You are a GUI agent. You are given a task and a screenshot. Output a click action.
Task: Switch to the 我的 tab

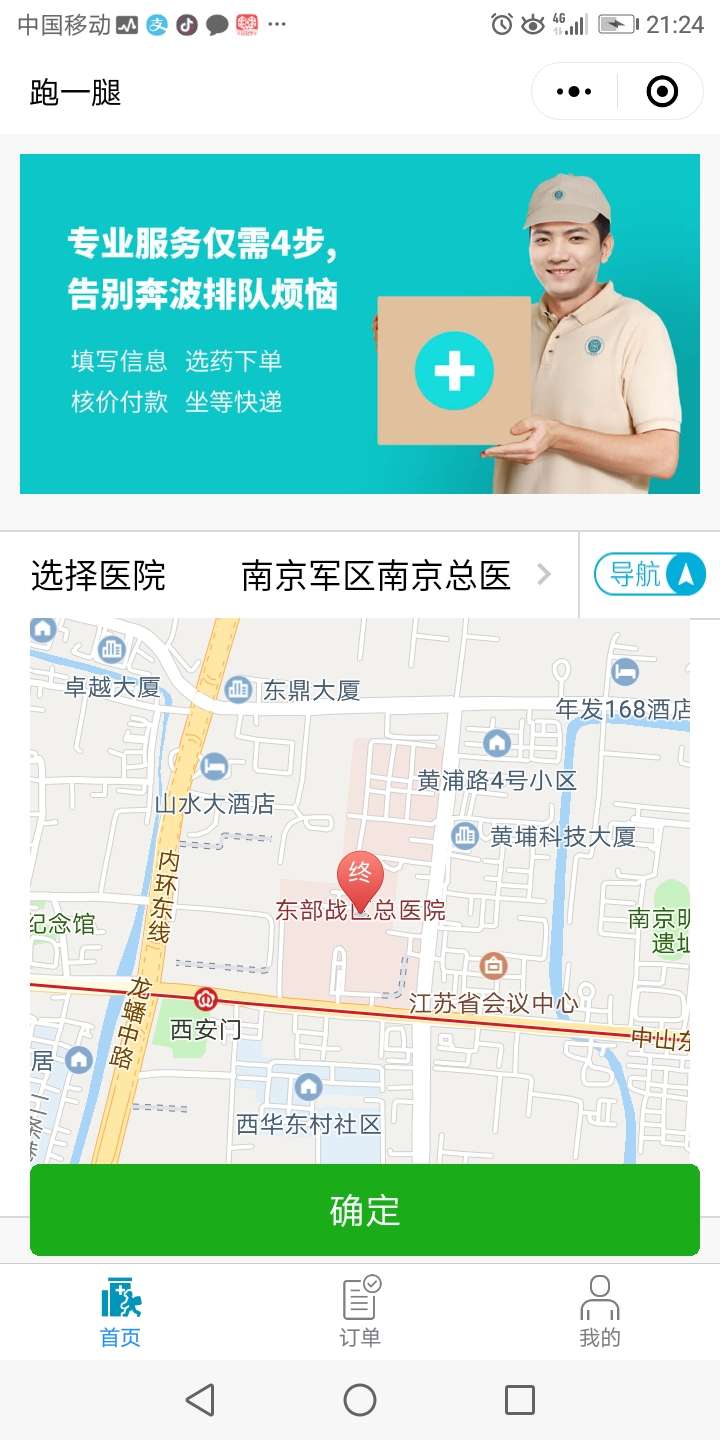599,1311
